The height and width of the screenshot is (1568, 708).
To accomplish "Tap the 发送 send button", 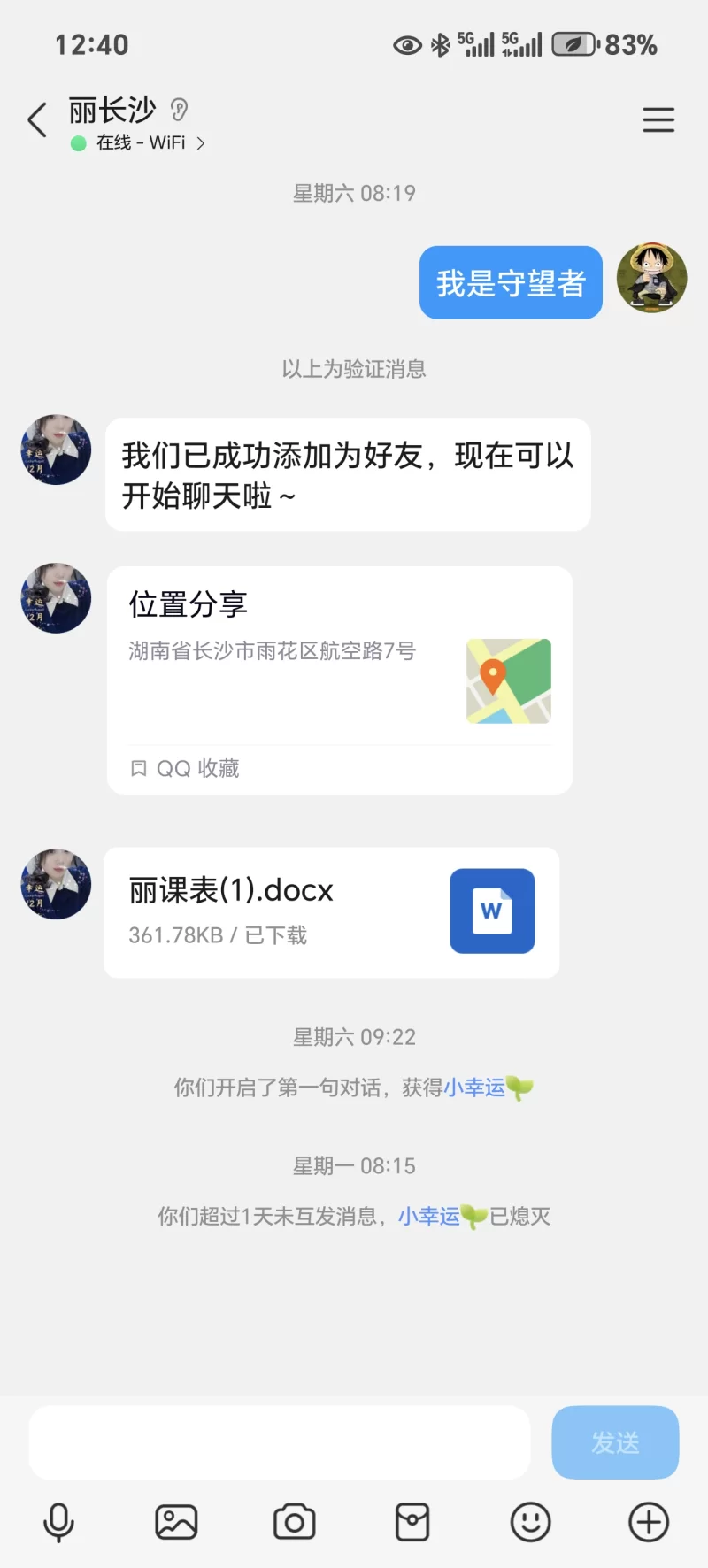I will coord(615,1442).
